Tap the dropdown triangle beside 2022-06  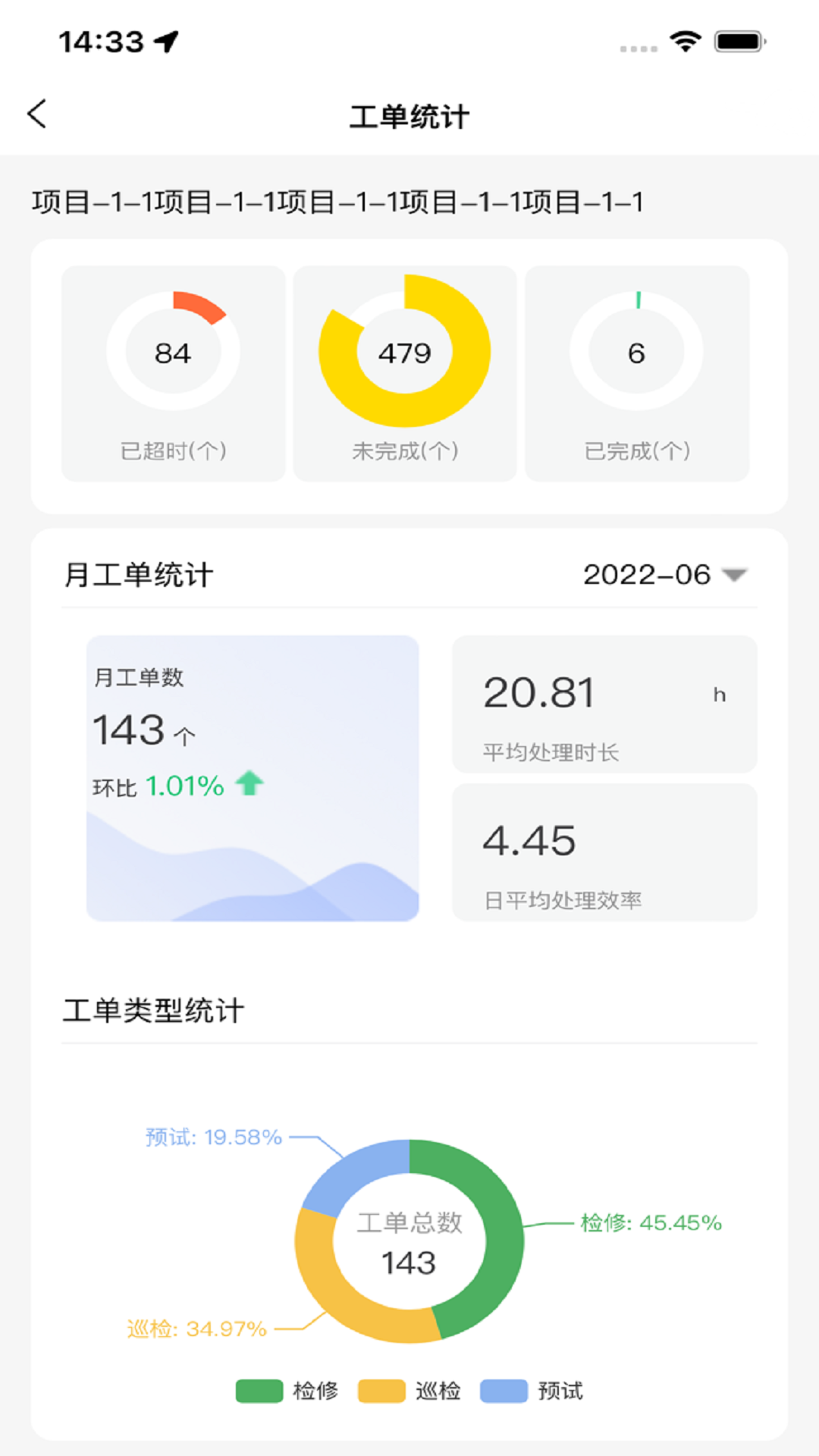point(733,575)
